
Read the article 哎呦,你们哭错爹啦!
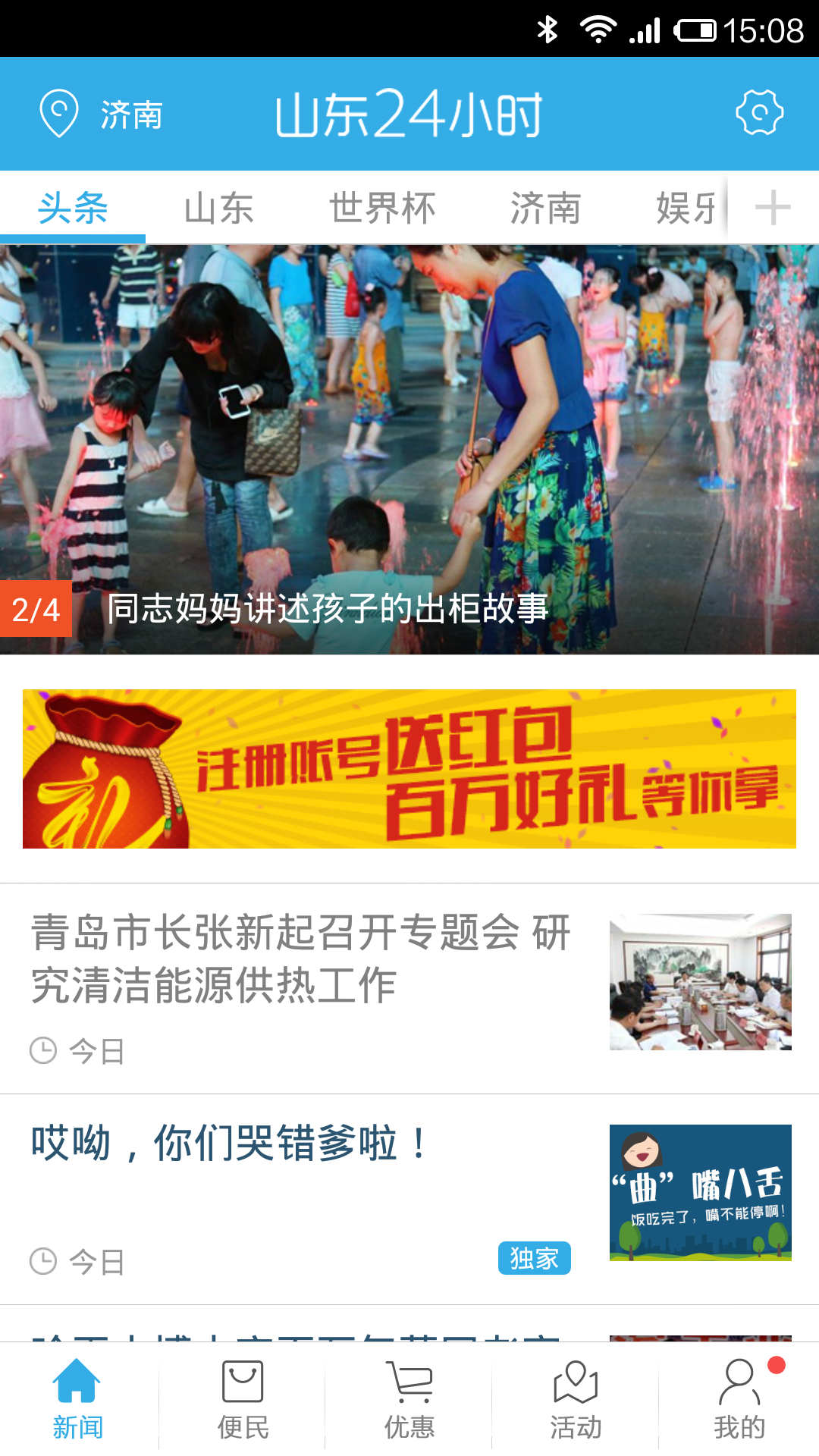click(409, 1199)
